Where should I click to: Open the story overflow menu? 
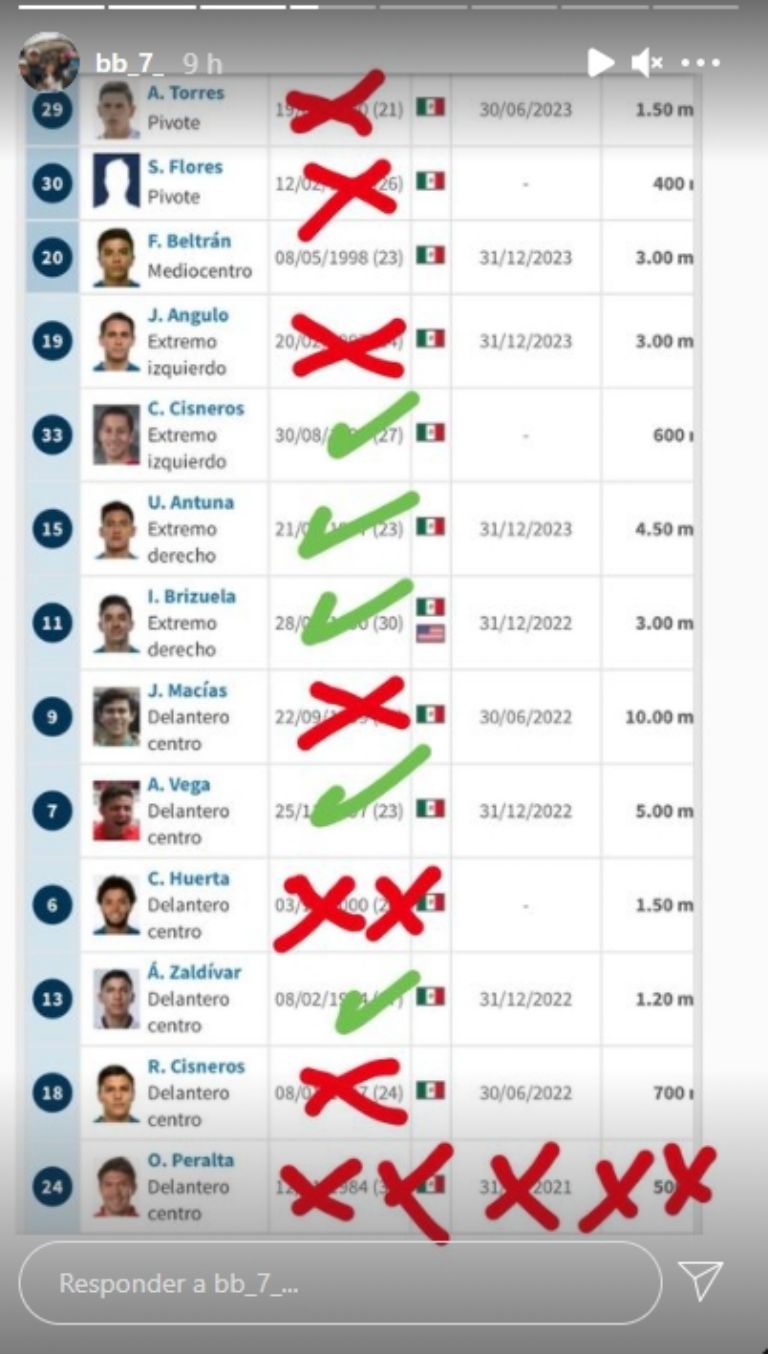pyautogui.click(x=700, y=63)
